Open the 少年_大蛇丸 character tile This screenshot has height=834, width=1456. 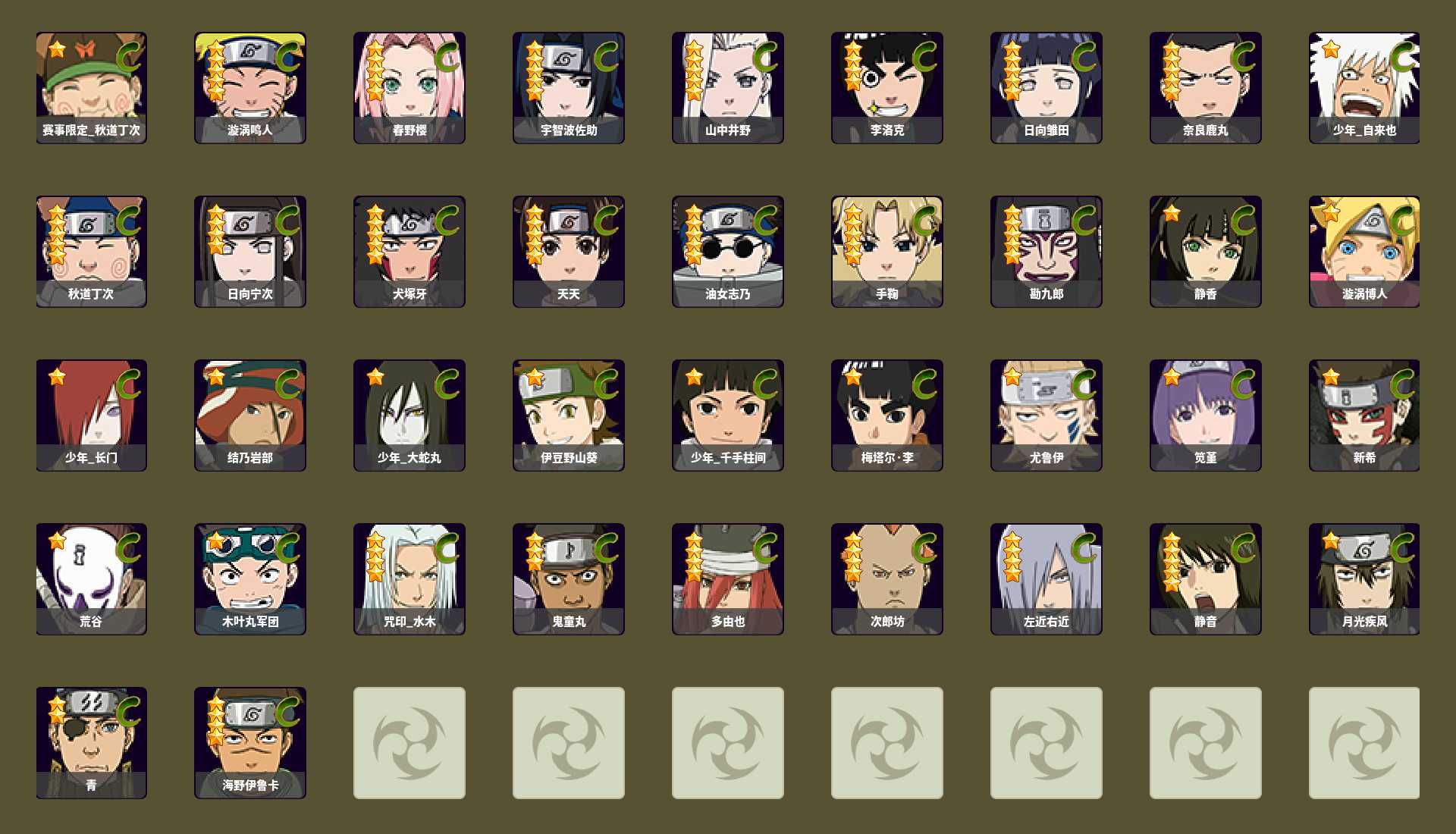coord(409,415)
